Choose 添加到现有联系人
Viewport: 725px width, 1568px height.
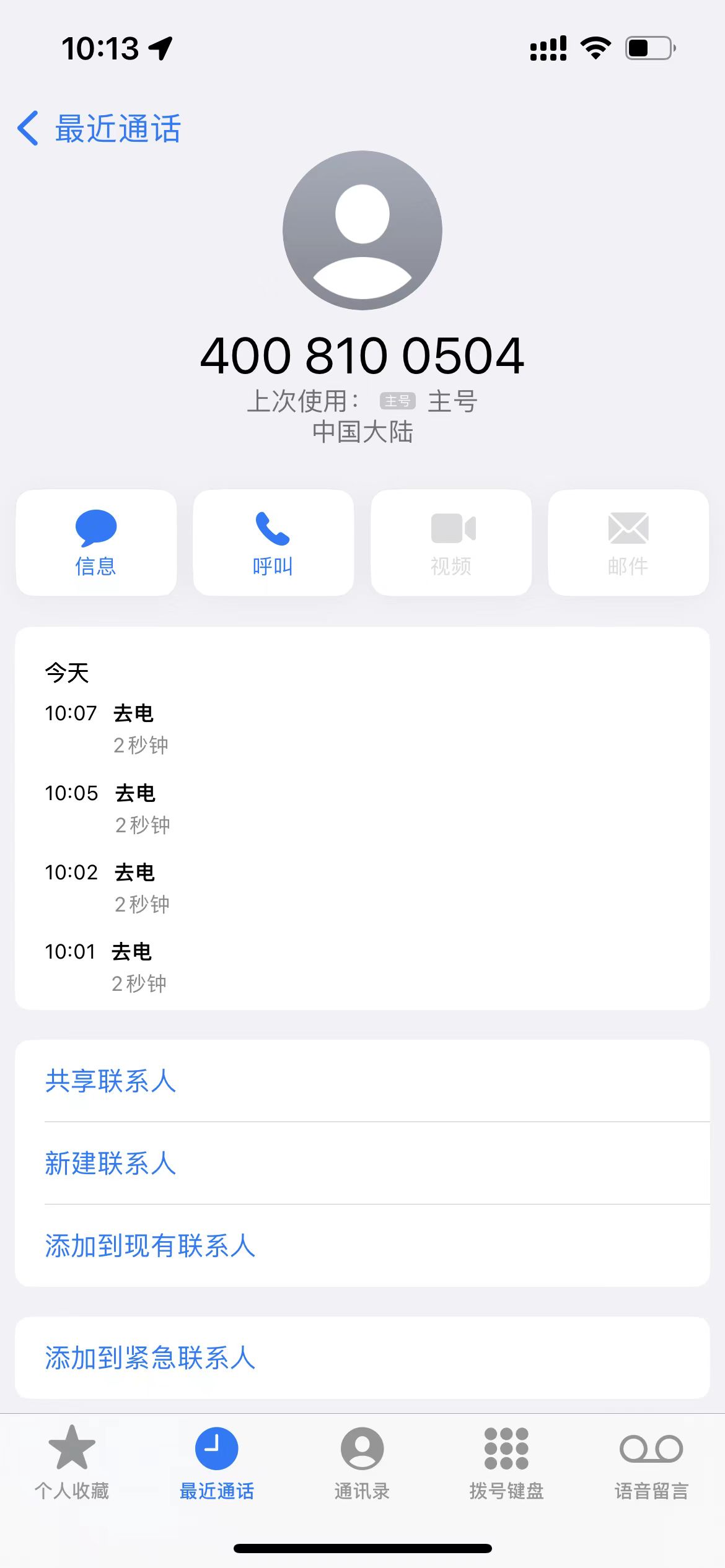151,1245
